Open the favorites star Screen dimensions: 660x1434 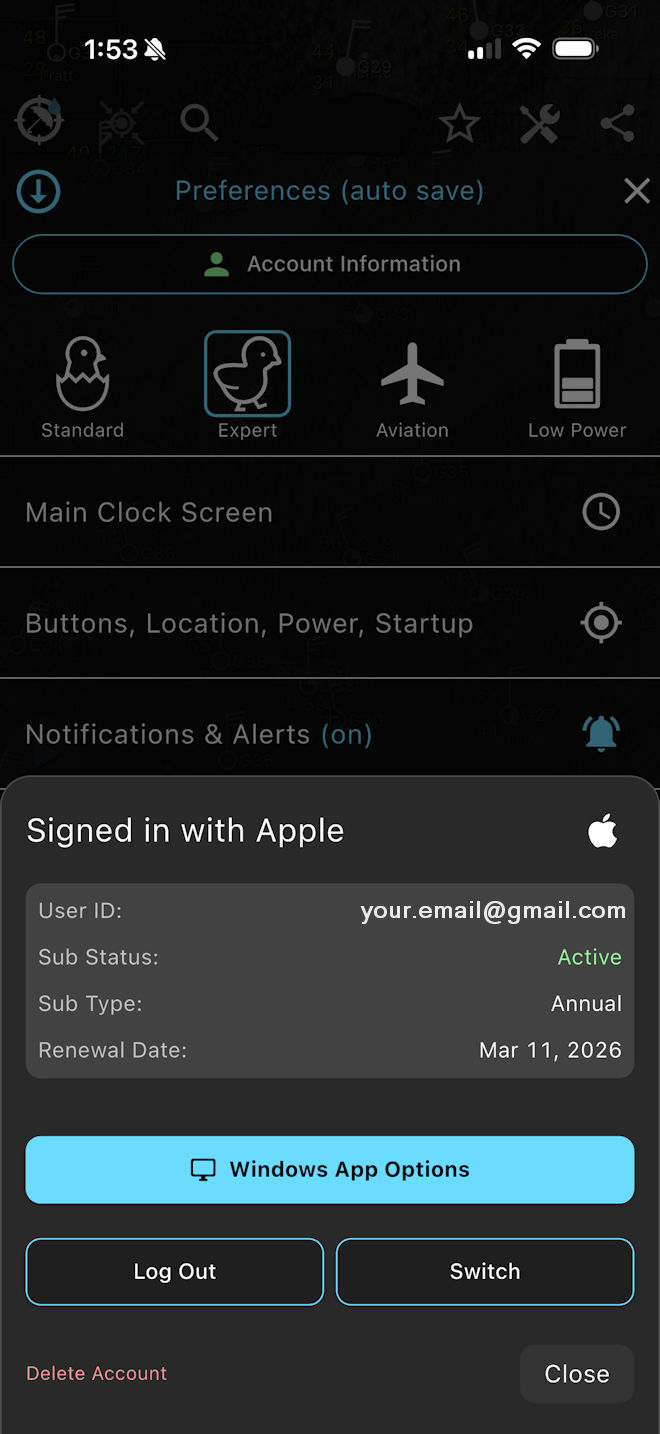tap(459, 124)
